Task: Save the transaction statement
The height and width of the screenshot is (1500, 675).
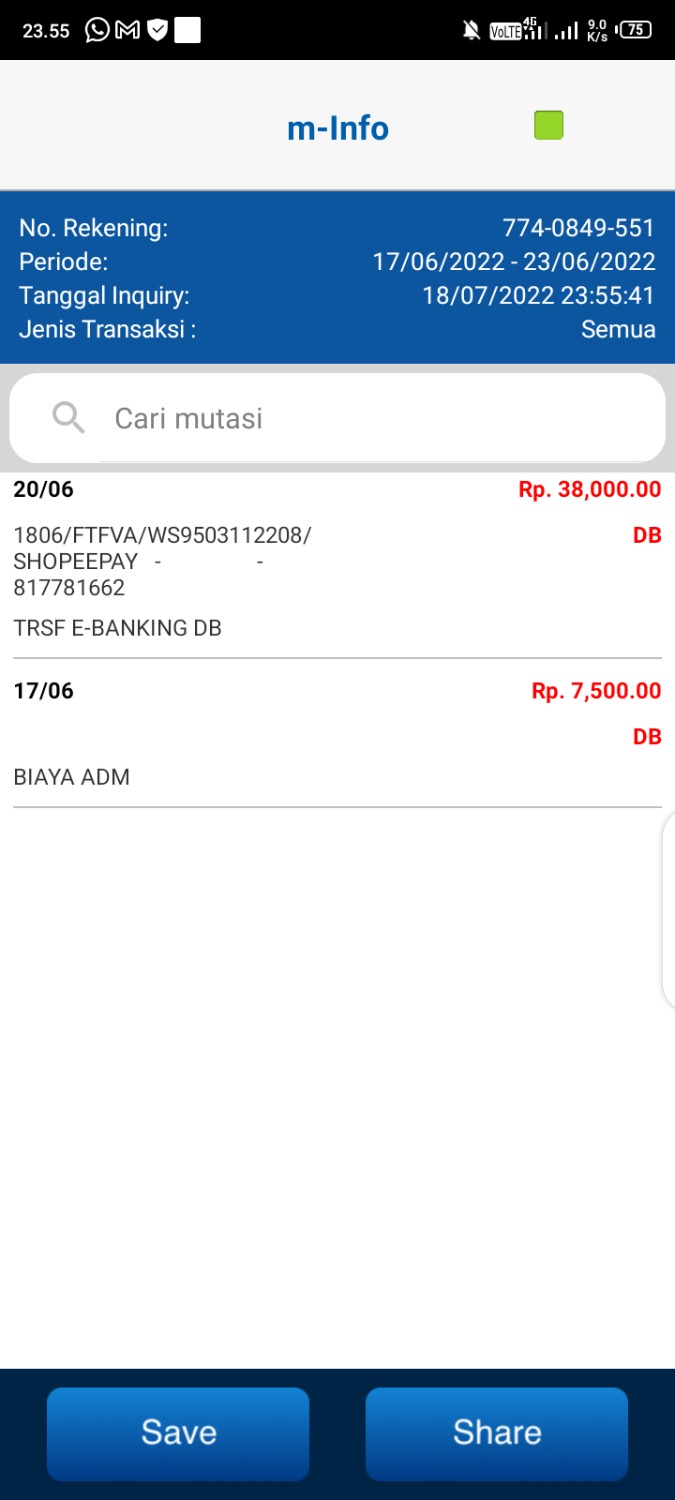Action: click(178, 1432)
